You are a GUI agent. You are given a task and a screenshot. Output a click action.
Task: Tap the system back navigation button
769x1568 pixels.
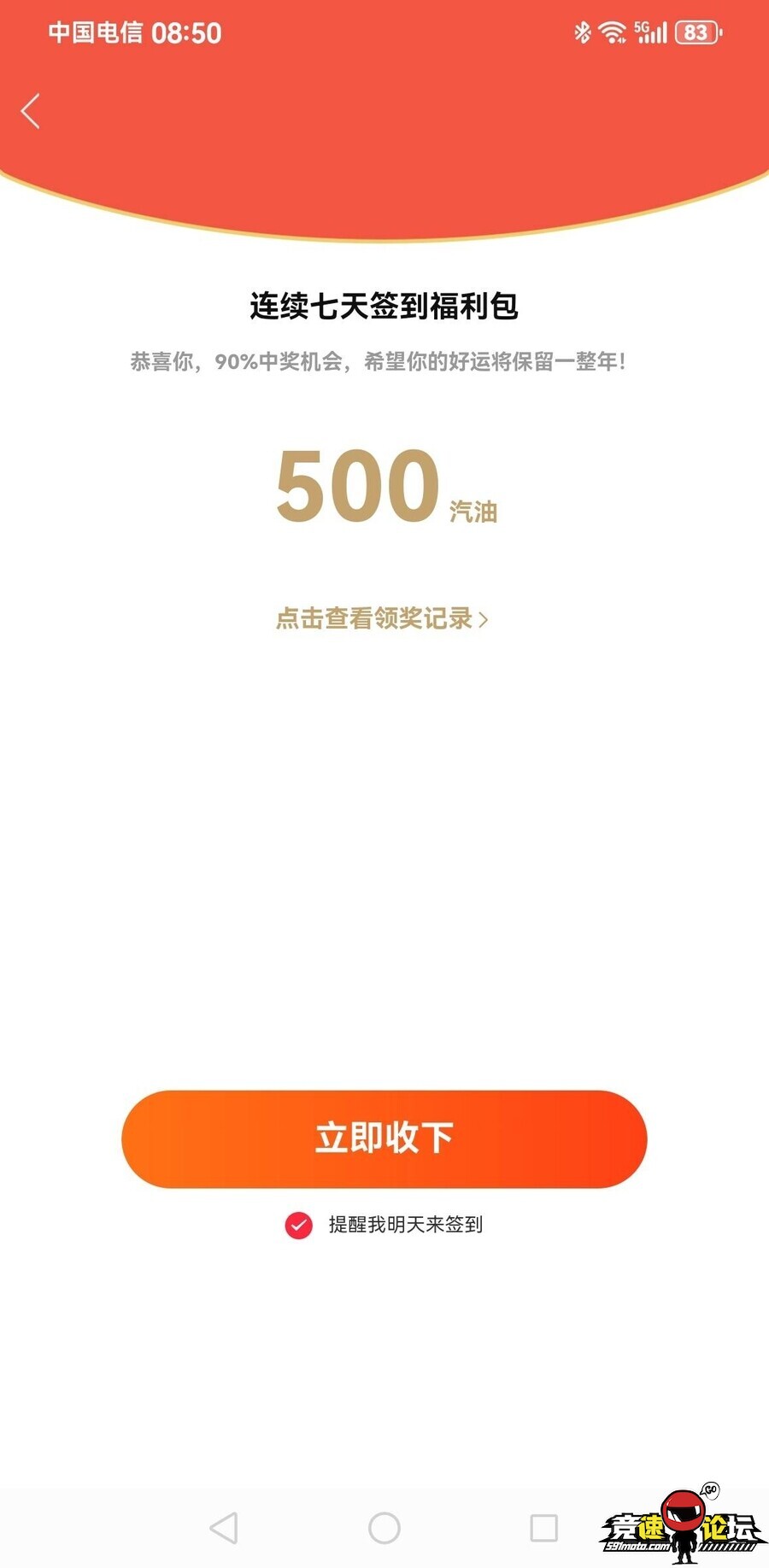point(224,1527)
